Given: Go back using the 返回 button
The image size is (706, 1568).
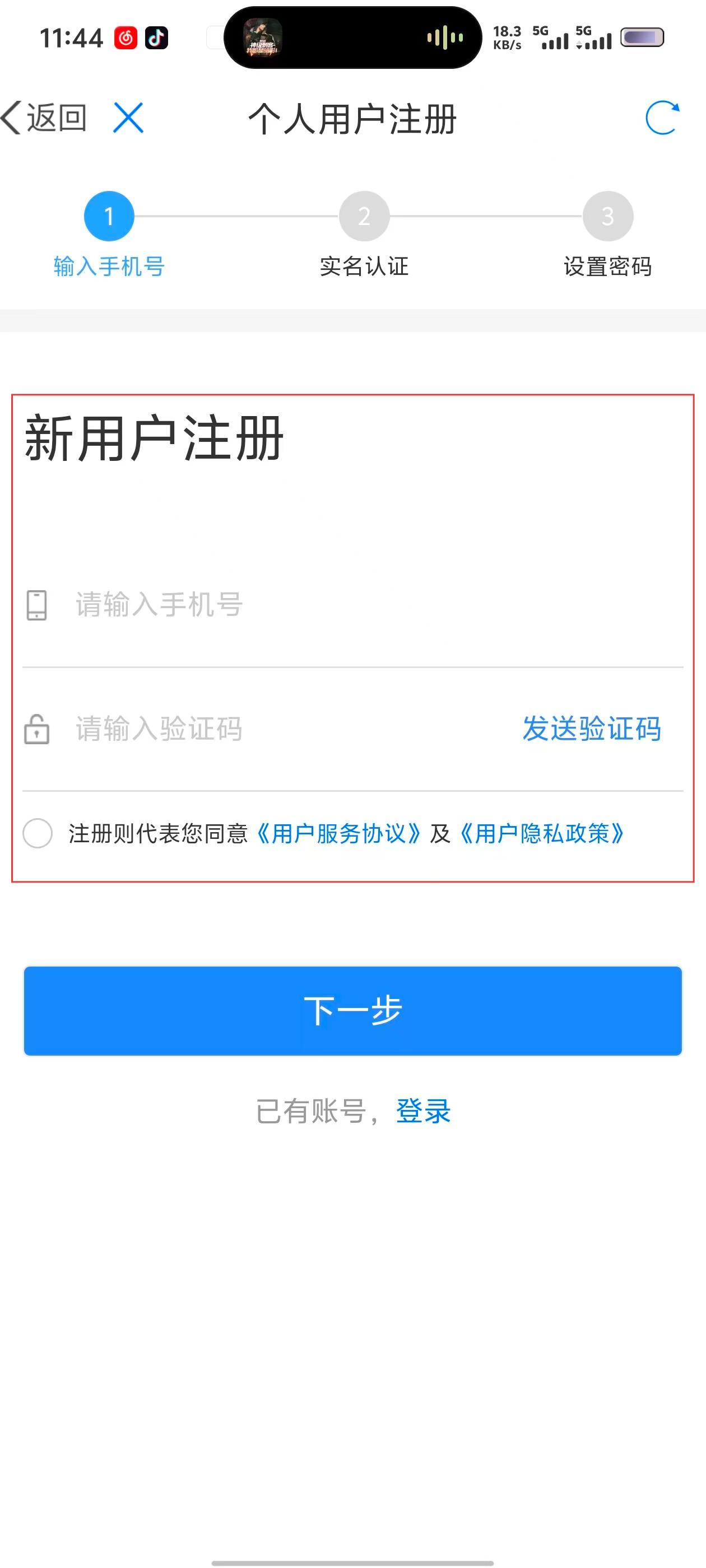Looking at the screenshot, I should [x=44, y=118].
